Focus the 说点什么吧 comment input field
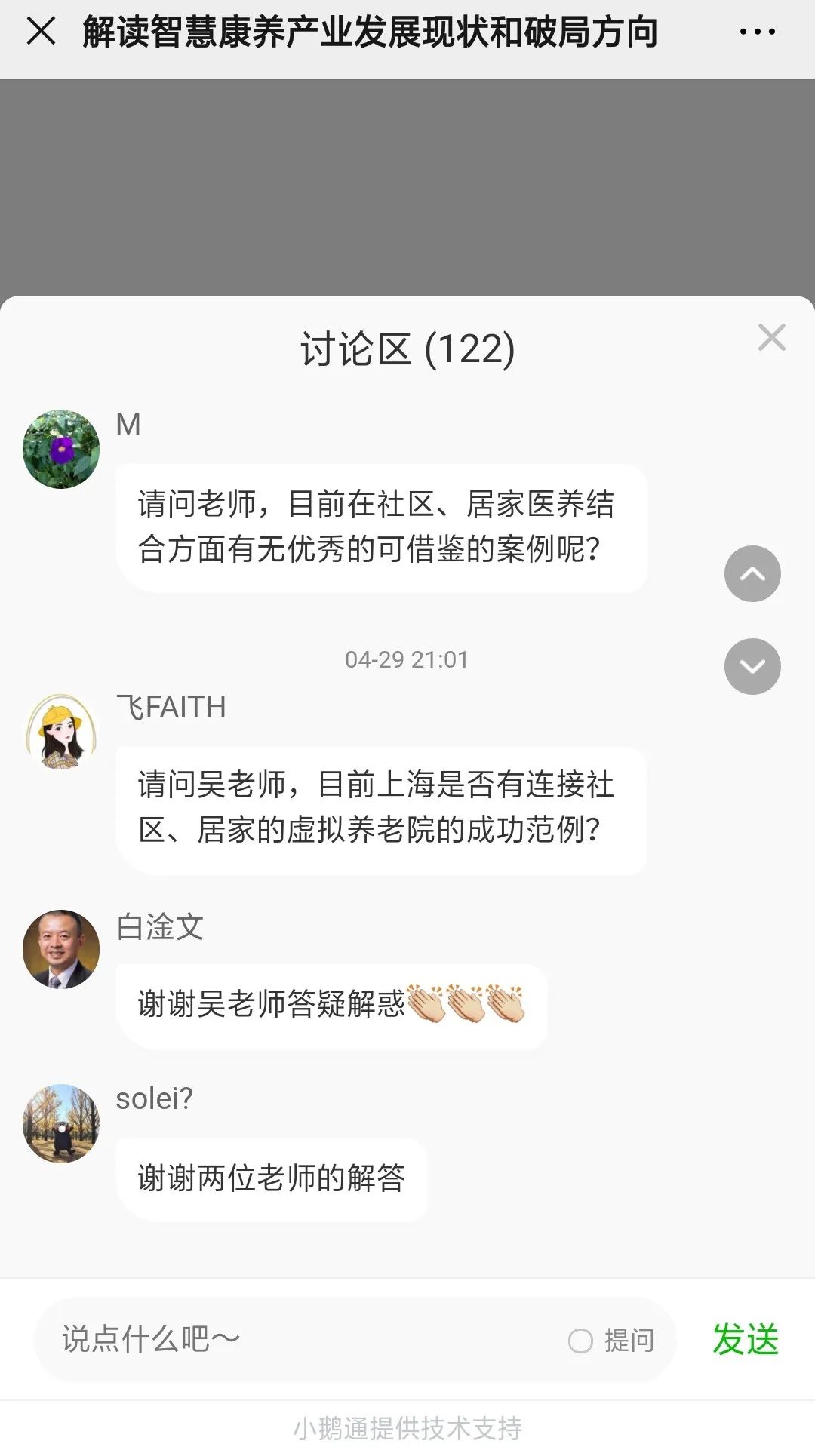Image resolution: width=815 pixels, height=1456 pixels. pyautogui.click(x=302, y=1340)
